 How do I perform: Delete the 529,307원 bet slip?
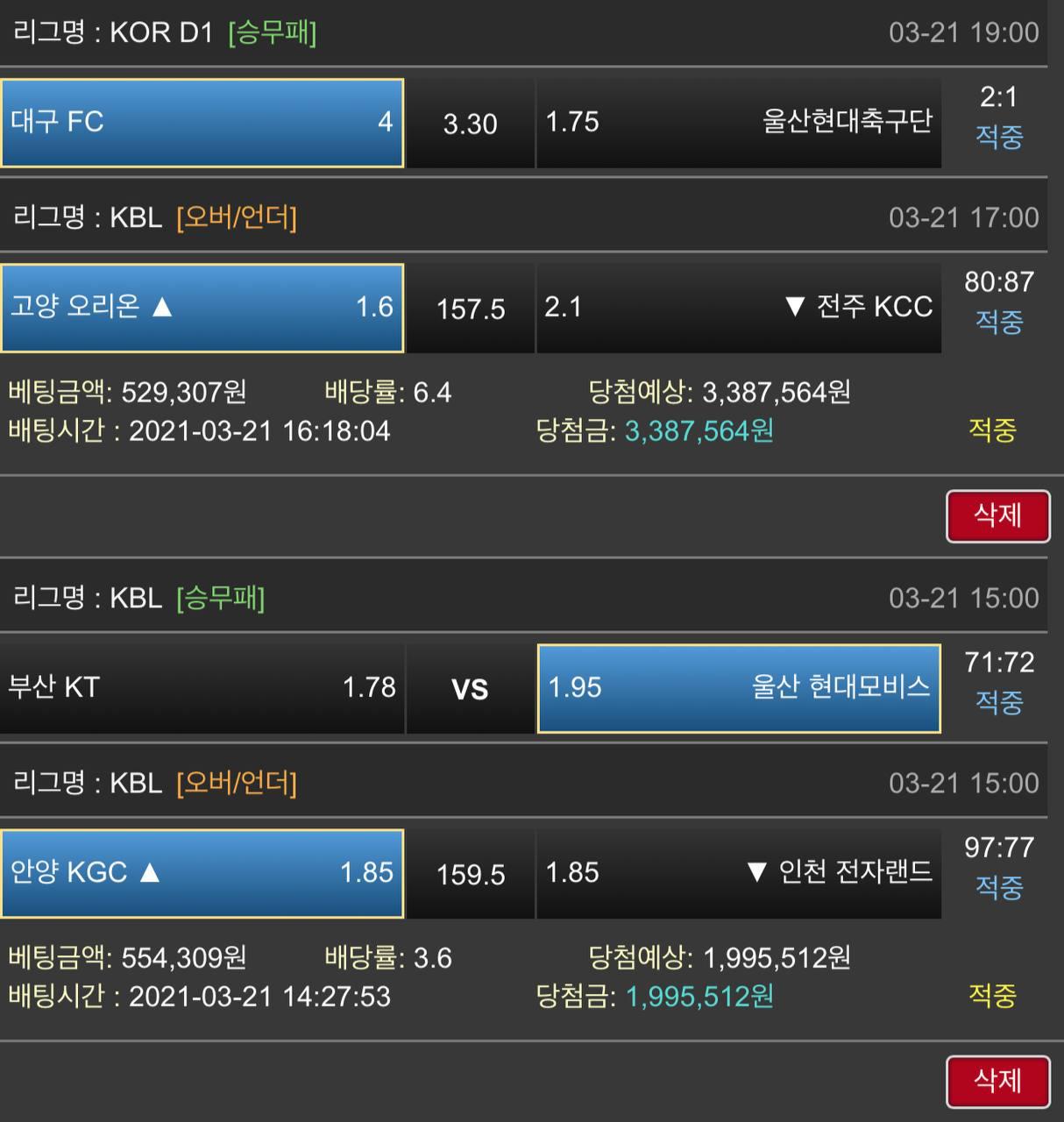[997, 516]
